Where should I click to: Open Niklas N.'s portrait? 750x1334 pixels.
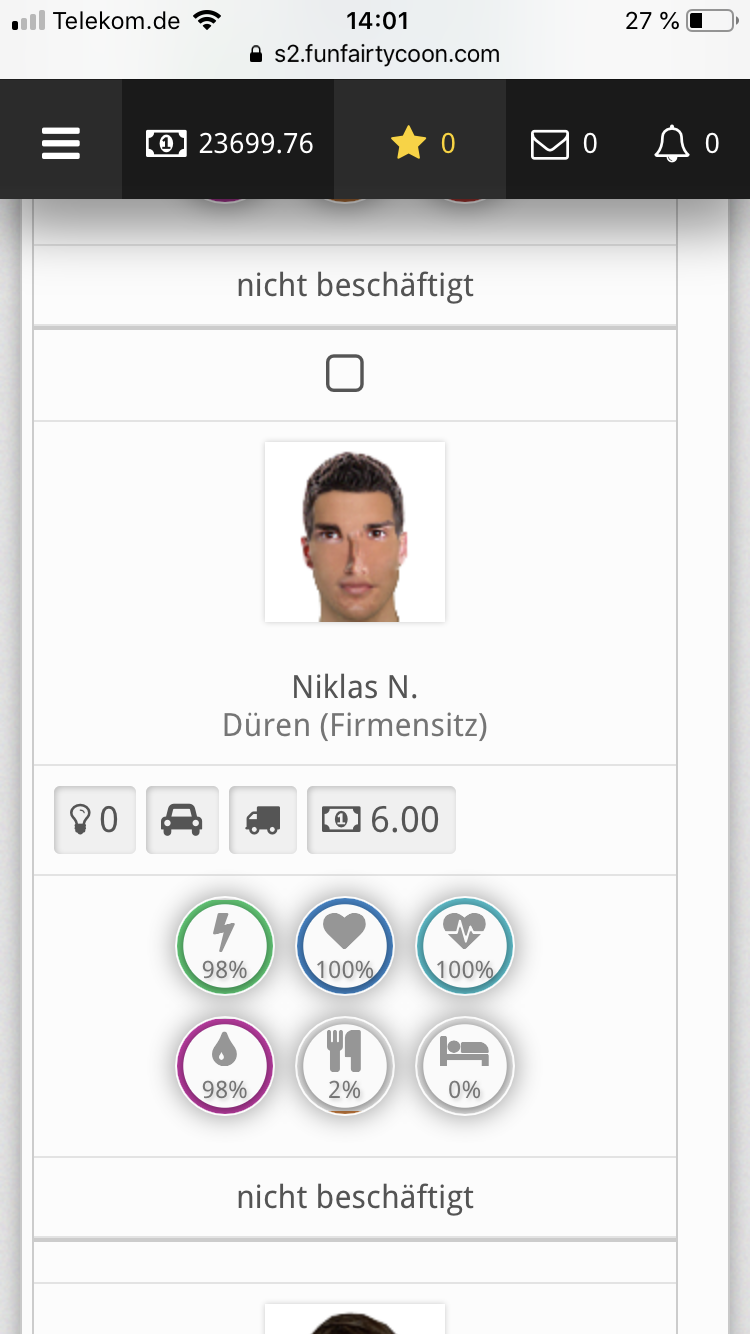pos(355,532)
